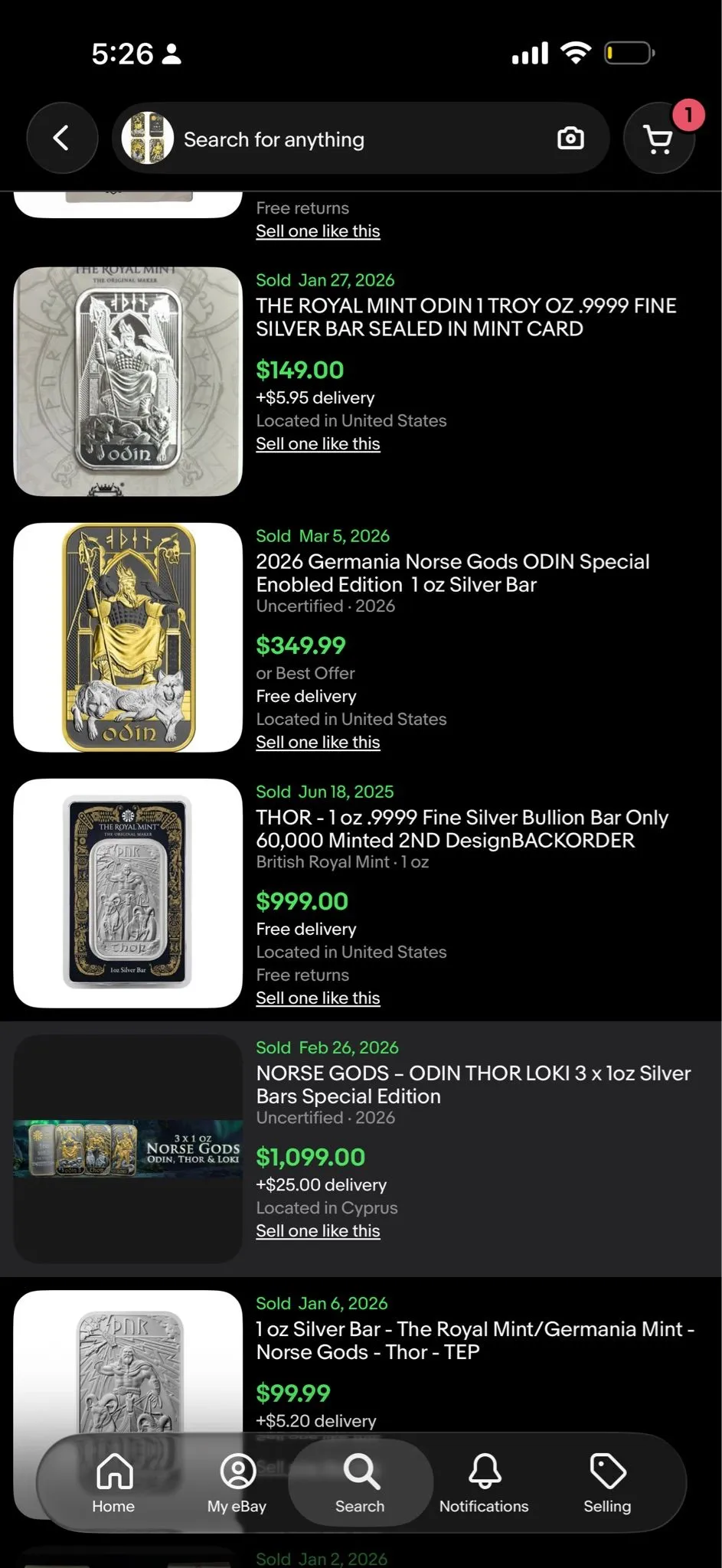Open the Royal Mint Odin silver bar listing
Viewport: 722px width, 1568px height.
(x=466, y=317)
